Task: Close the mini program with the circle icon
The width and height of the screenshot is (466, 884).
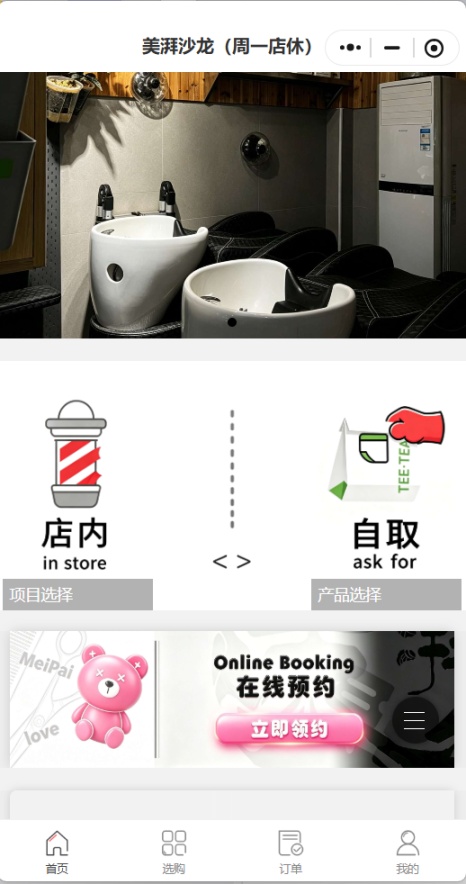Action: pyautogui.click(x=433, y=48)
